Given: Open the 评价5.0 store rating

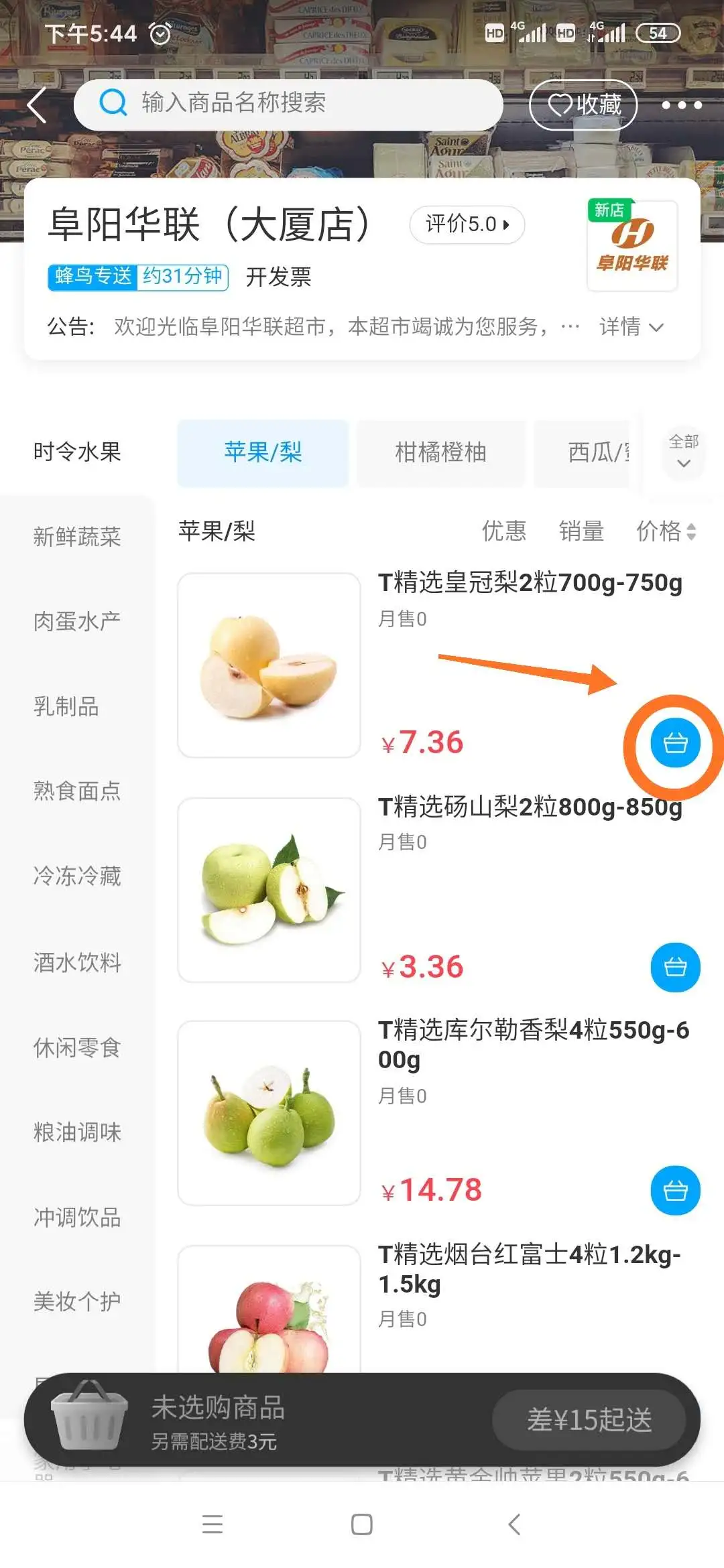Looking at the screenshot, I should [467, 224].
